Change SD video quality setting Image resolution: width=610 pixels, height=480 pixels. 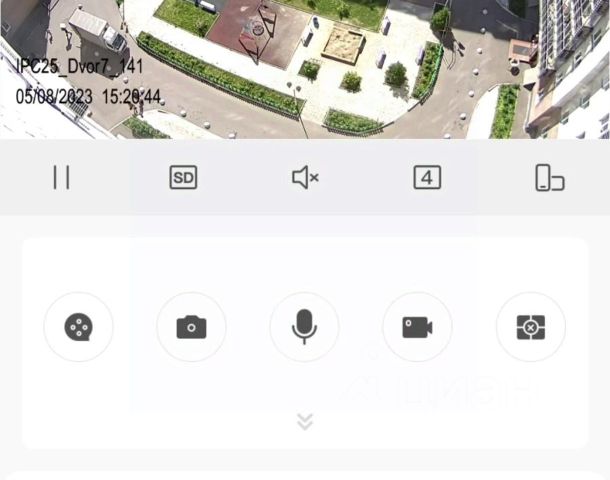tap(183, 178)
